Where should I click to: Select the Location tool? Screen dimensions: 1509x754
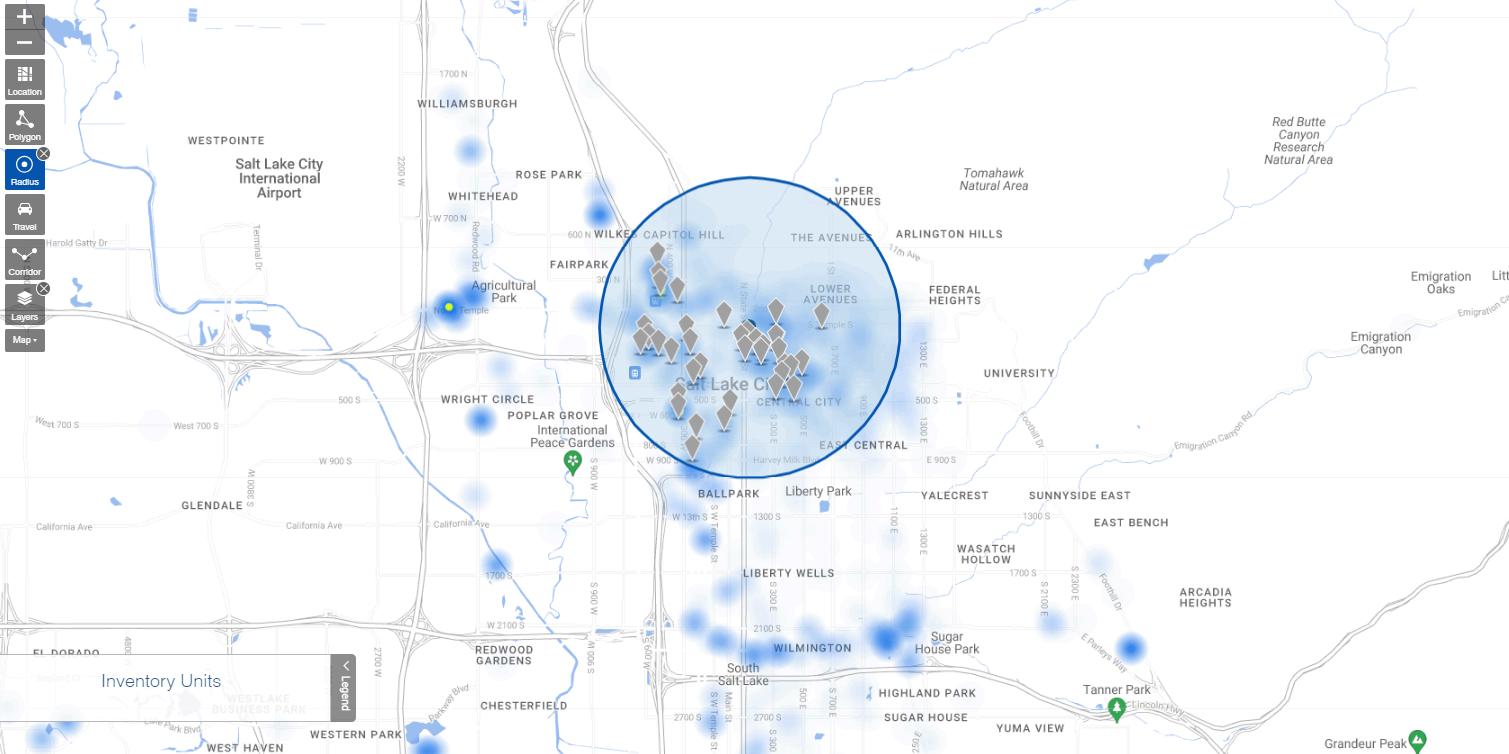(24, 79)
